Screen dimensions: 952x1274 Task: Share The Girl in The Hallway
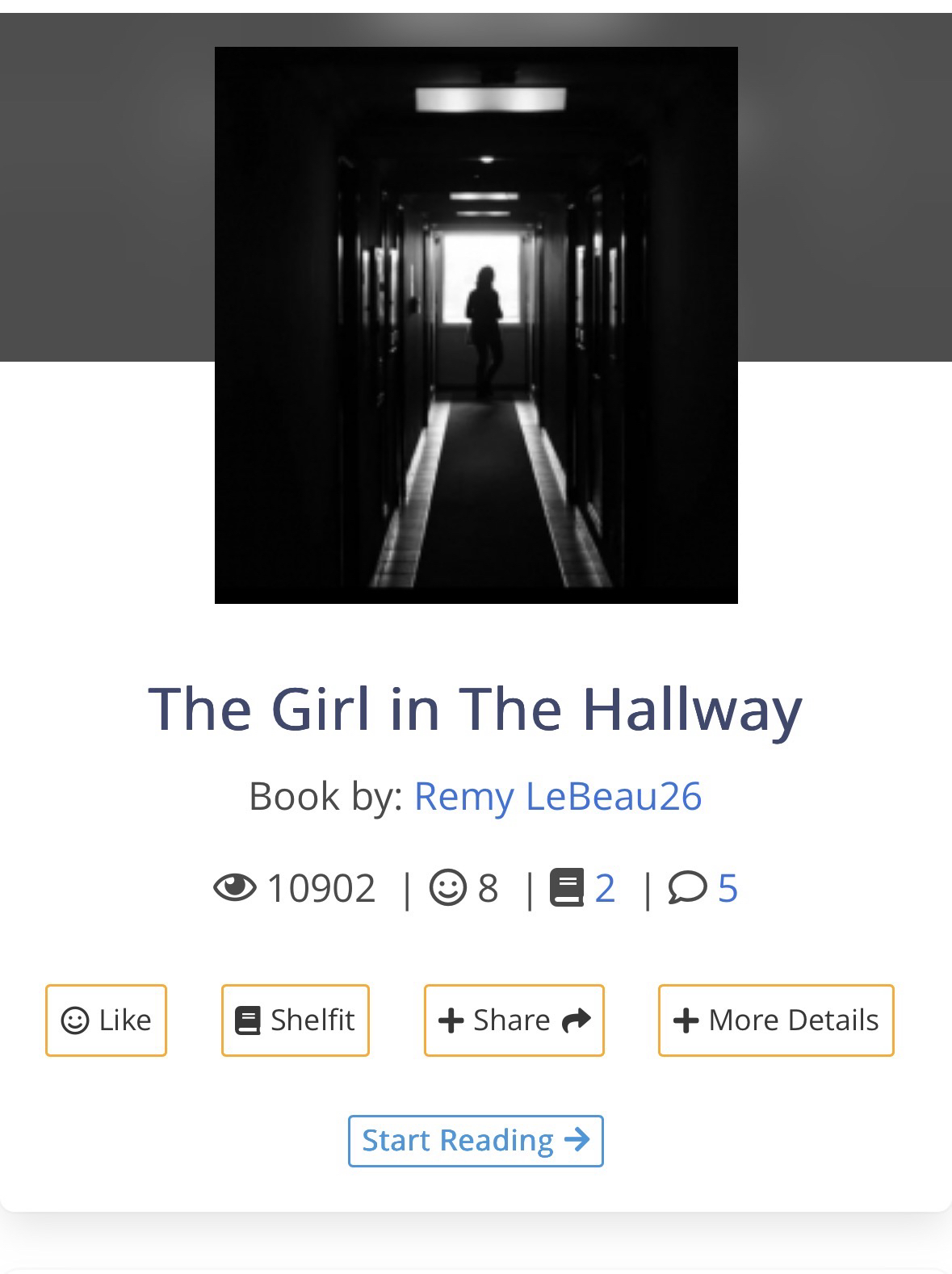tap(514, 1020)
